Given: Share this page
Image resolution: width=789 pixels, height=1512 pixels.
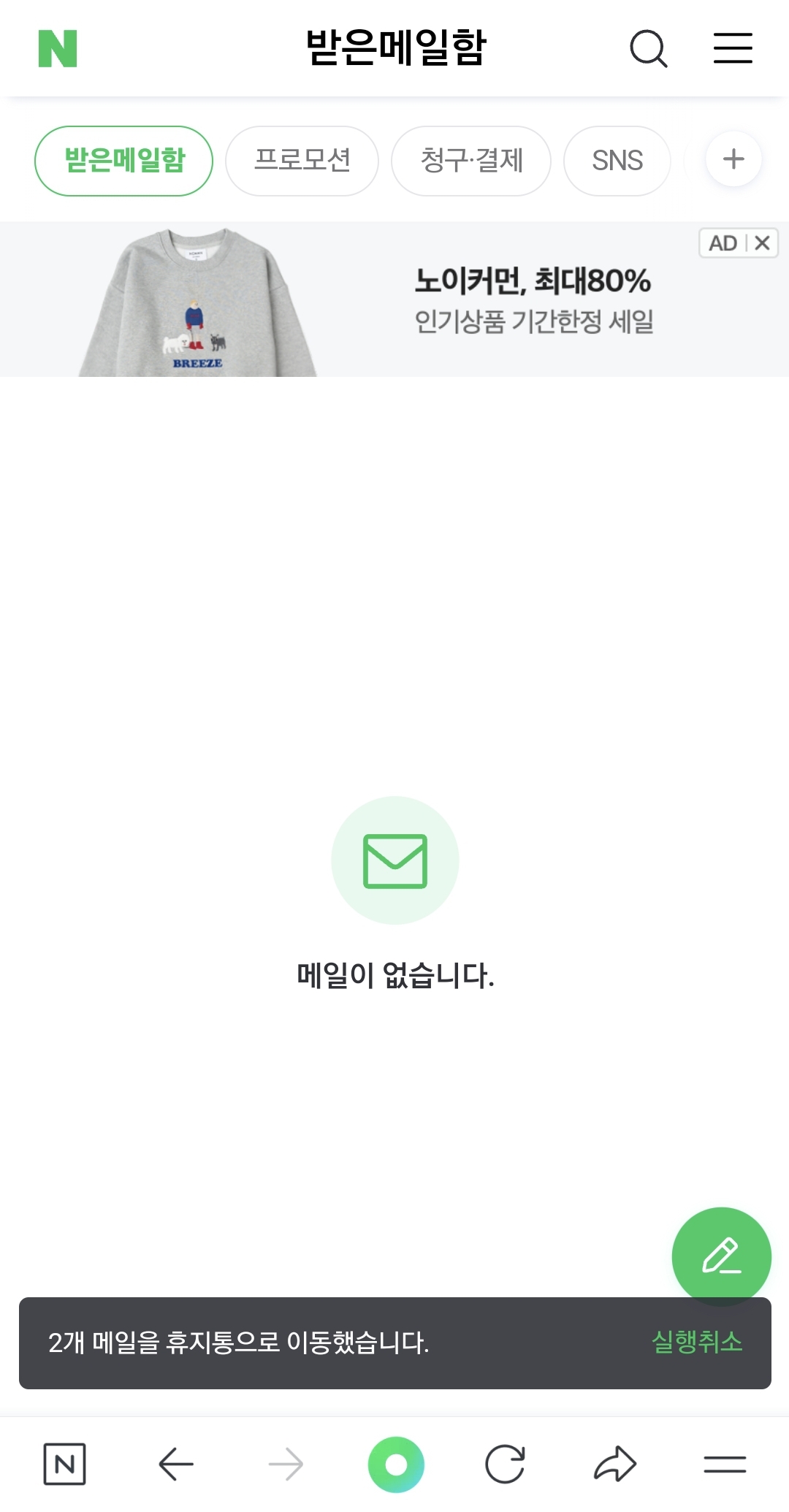Looking at the screenshot, I should tap(615, 1465).
